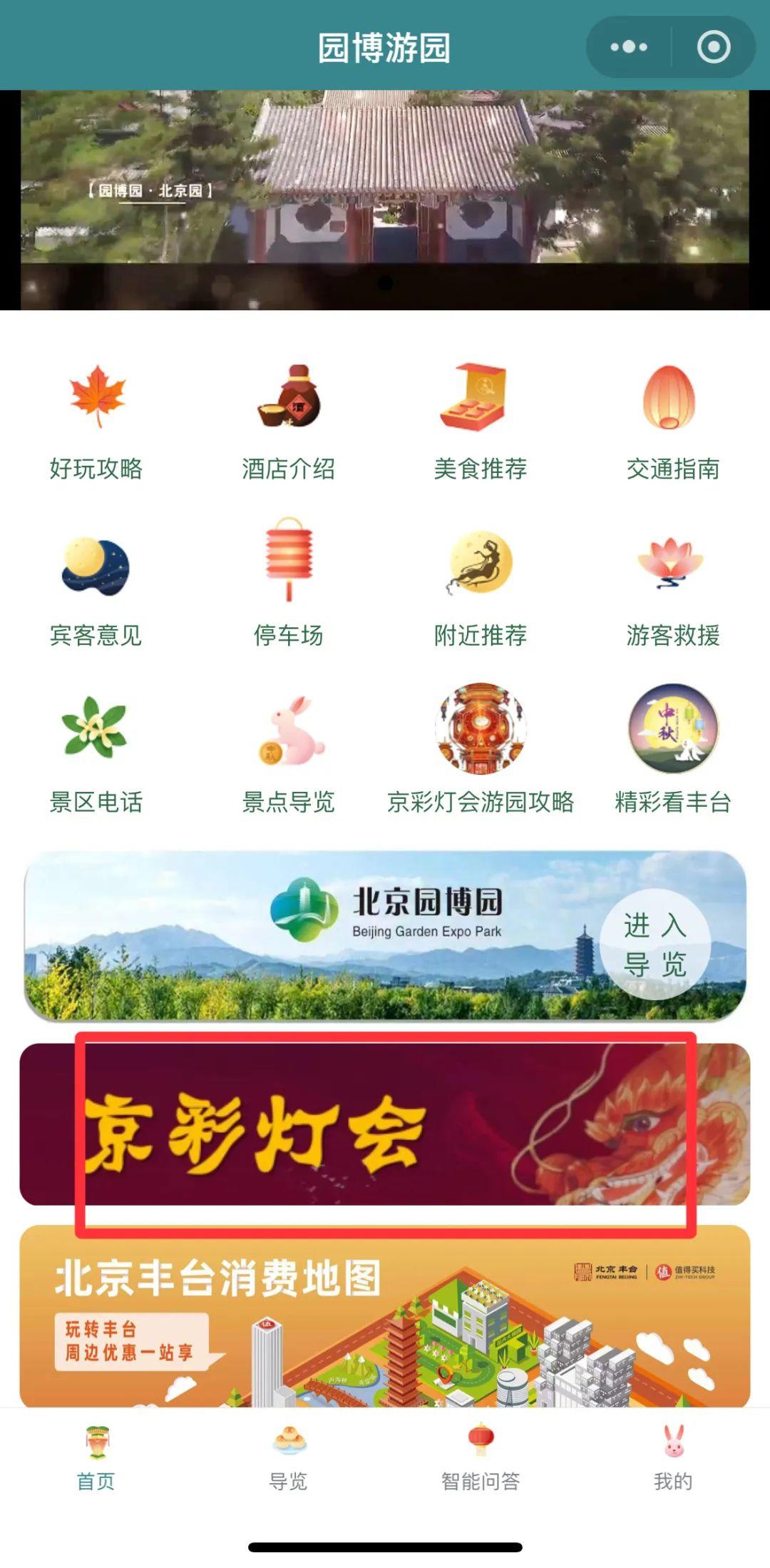Close the mini program via circle icon
The height and width of the screenshot is (1568, 770).
[x=713, y=47]
